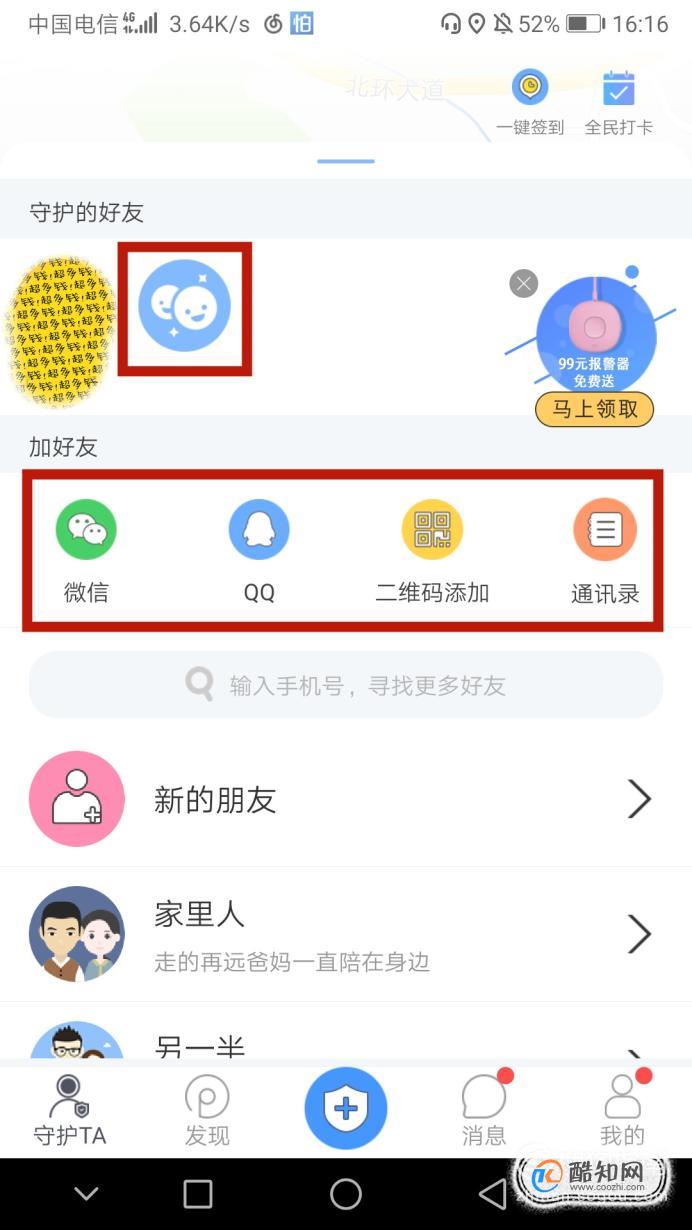The height and width of the screenshot is (1230, 692).
Task: Switch to the 守护TA tab
Action: click(69, 1110)
